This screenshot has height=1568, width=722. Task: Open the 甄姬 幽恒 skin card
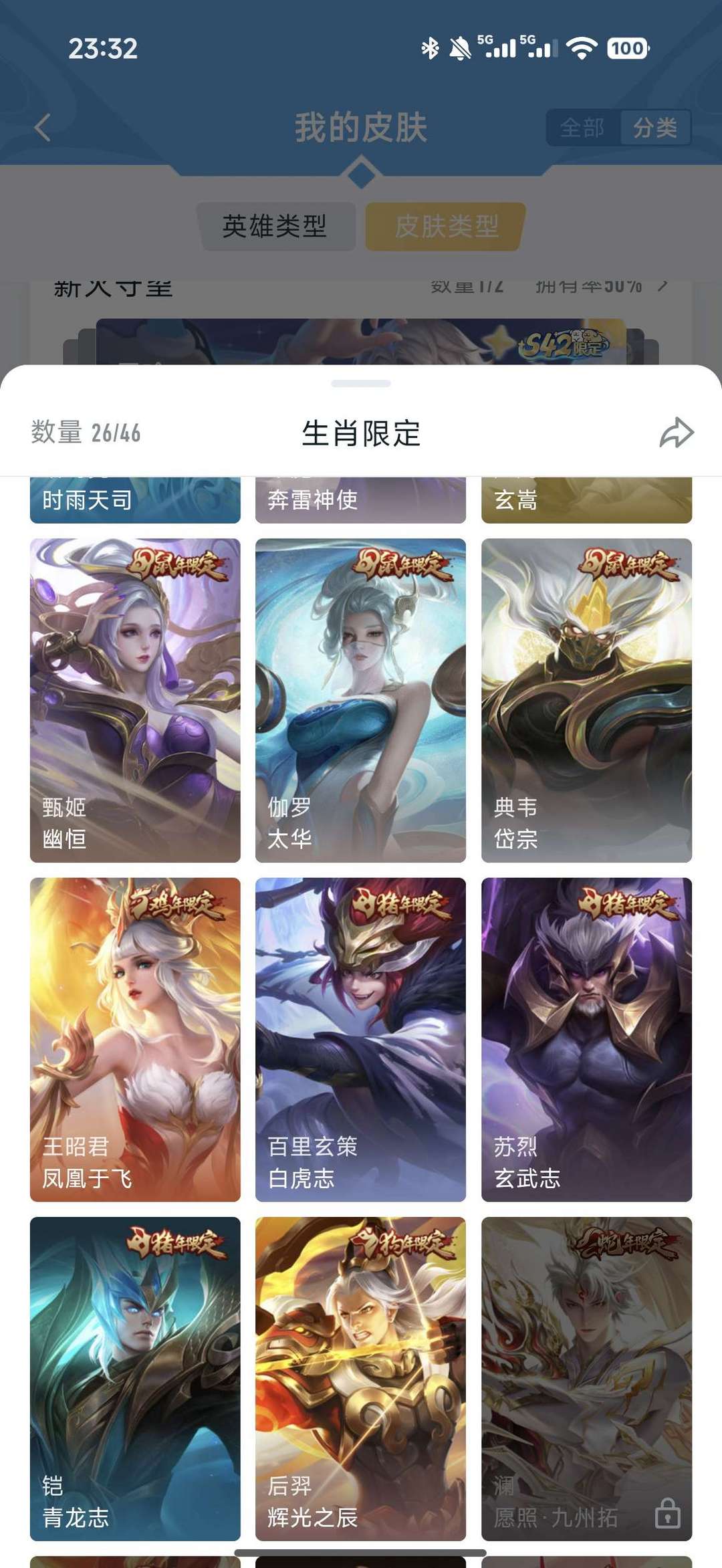pos(135,700)
